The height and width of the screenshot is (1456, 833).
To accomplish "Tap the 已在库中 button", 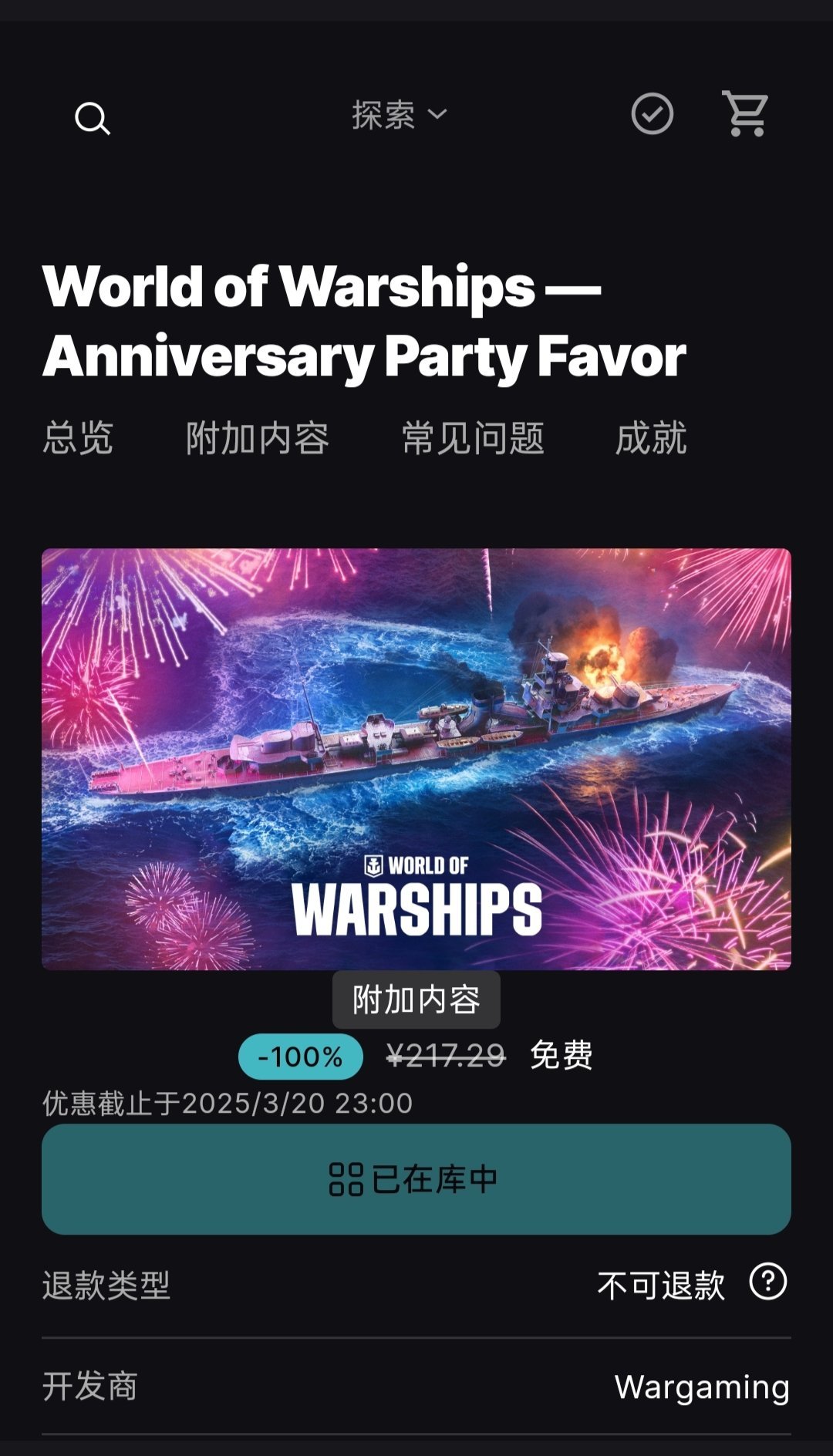I will 416,1179.
